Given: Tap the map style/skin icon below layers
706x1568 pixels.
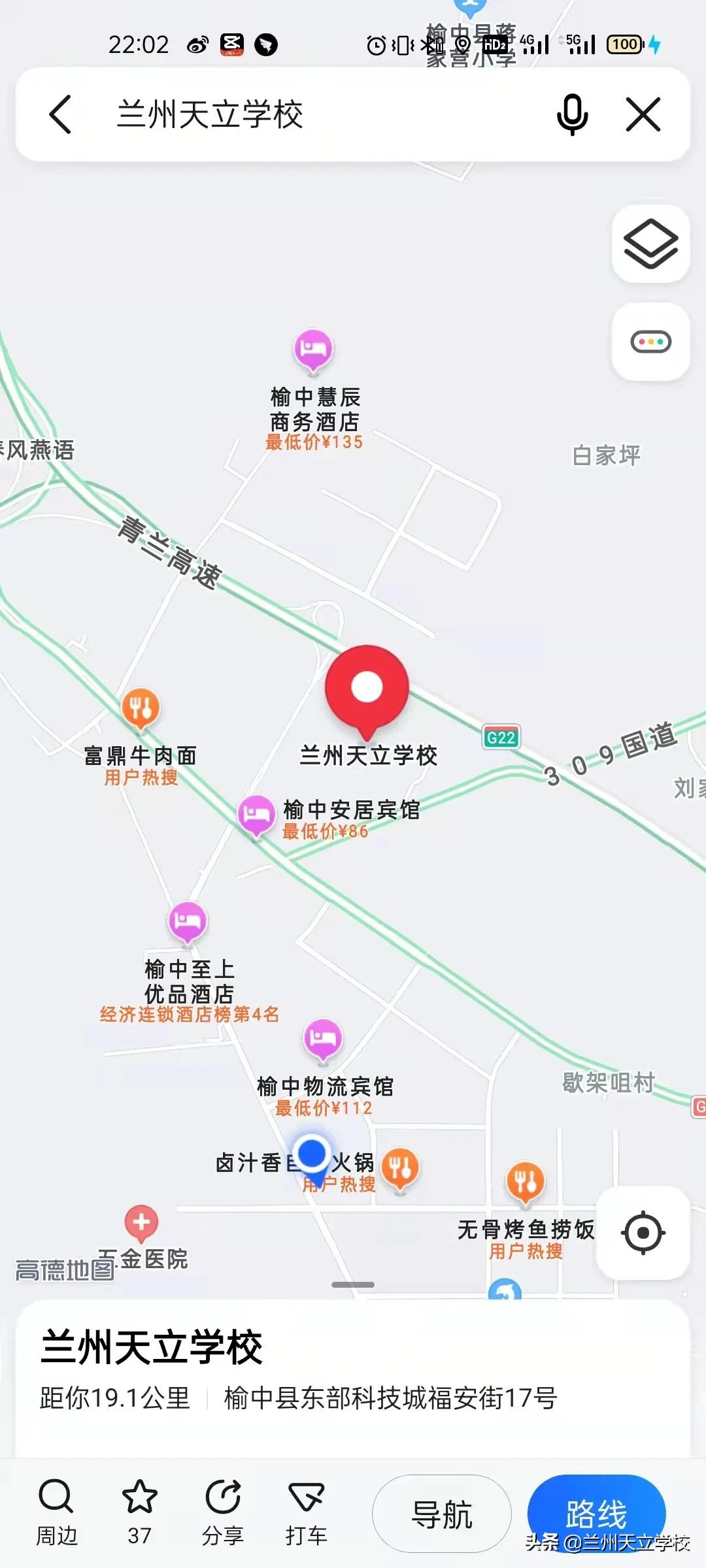Looking at the screenshot, I should point(649,340).
